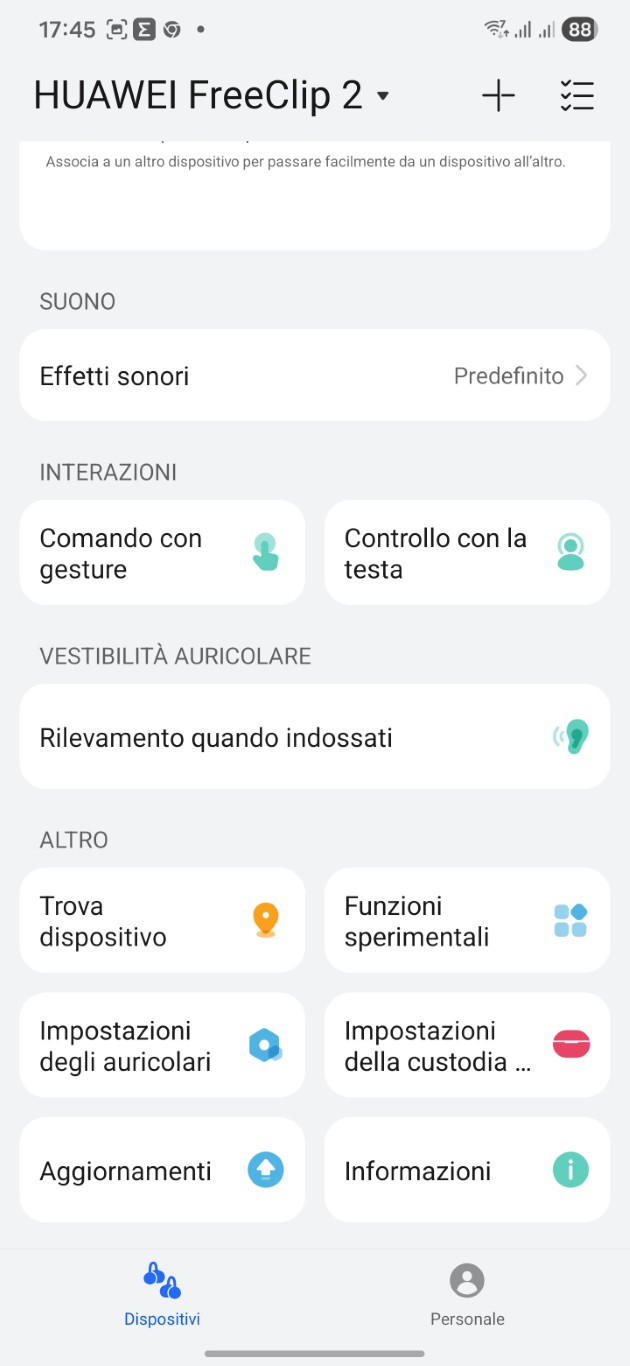Open Controllo con la testa card
The width and height of the screenshot is (630, 1366).
[467, 553]
